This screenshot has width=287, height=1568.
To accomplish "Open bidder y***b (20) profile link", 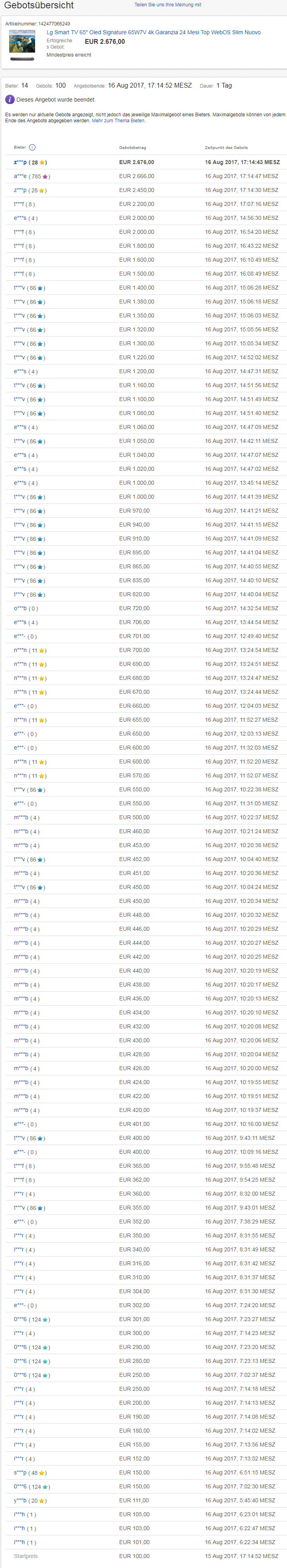I will (x=20, y=1500).
